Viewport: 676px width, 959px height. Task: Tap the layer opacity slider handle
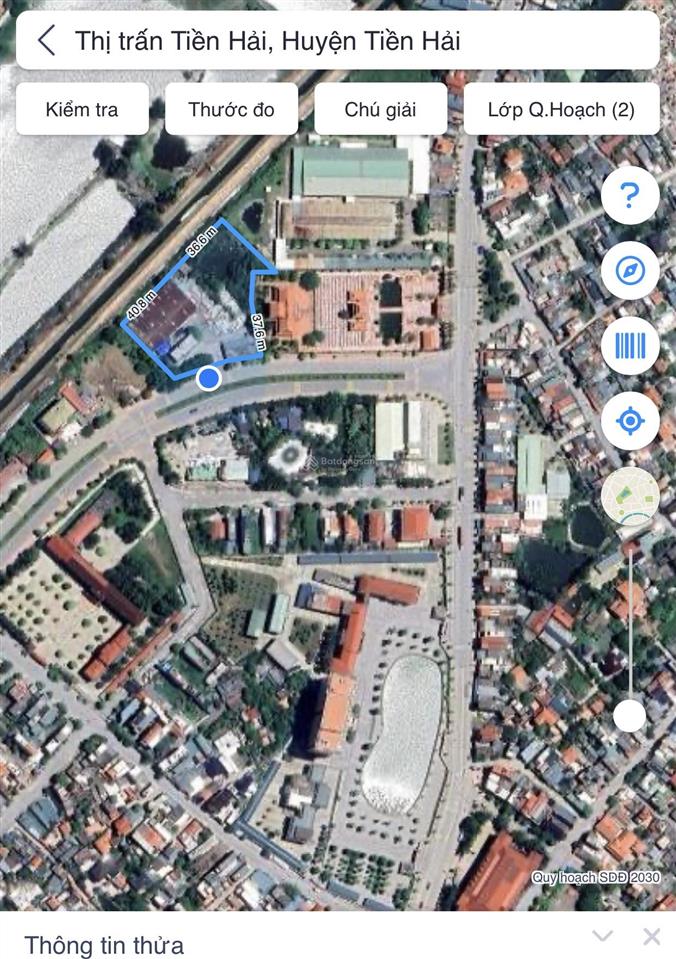click(629, 715)
